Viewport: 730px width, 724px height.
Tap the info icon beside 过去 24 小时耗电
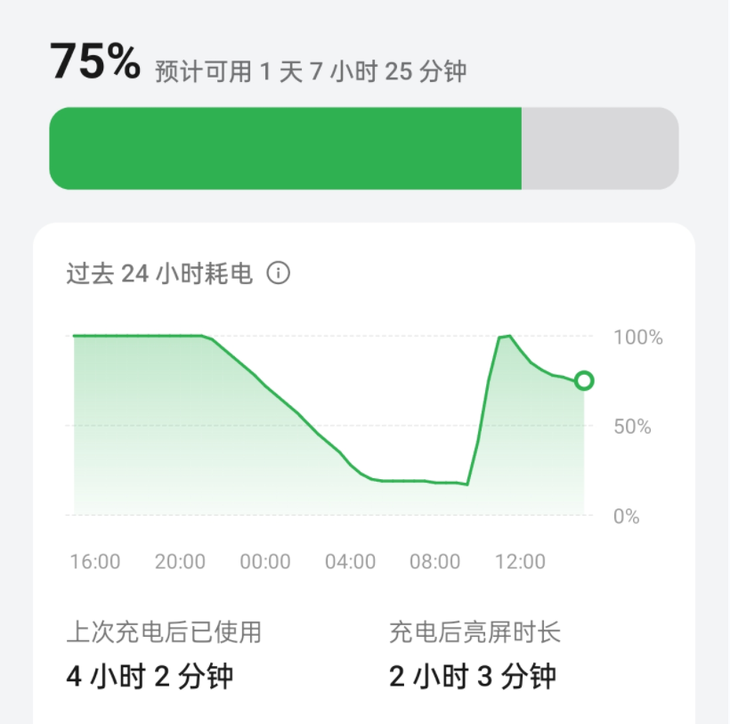(279, 273)
